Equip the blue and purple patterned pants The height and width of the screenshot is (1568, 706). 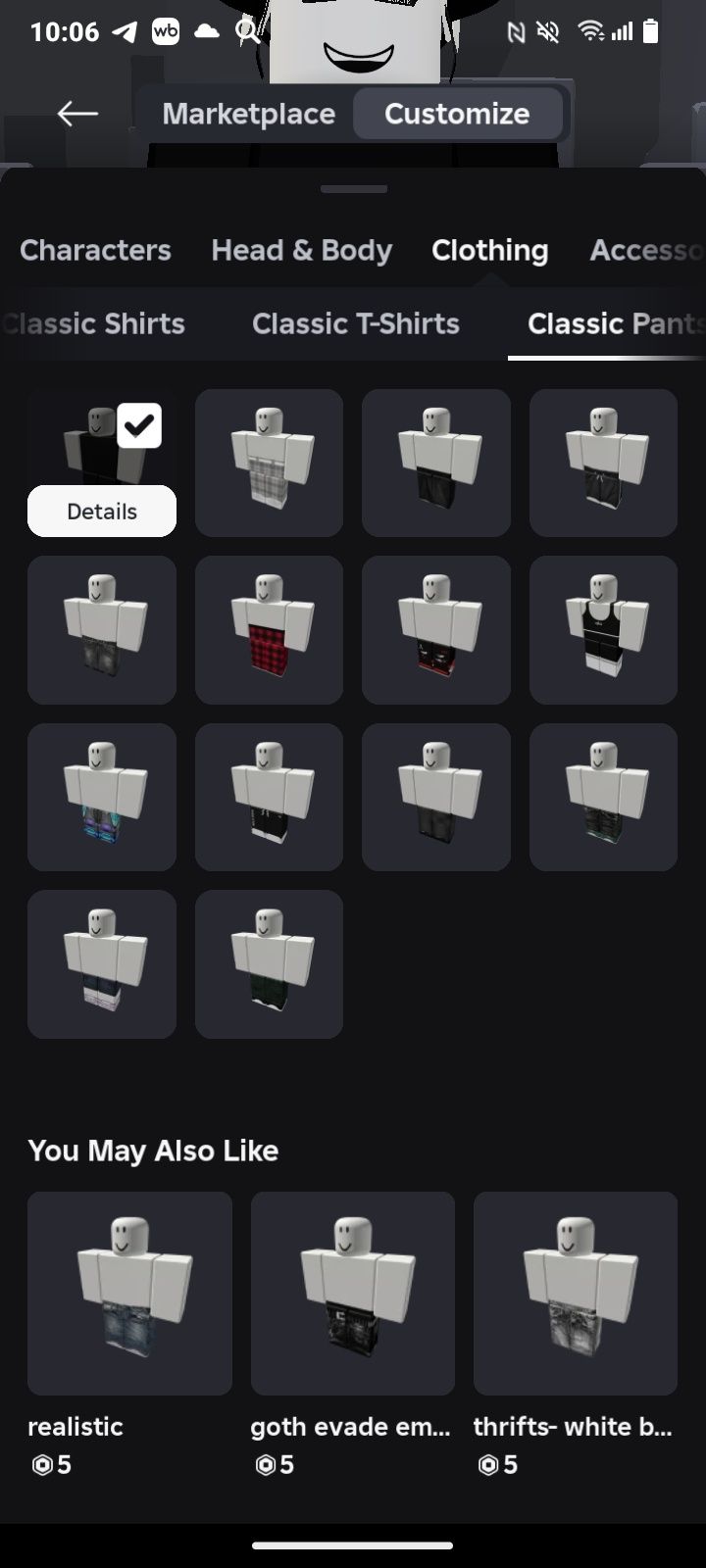pyautogui.click(x=102, y=797)
